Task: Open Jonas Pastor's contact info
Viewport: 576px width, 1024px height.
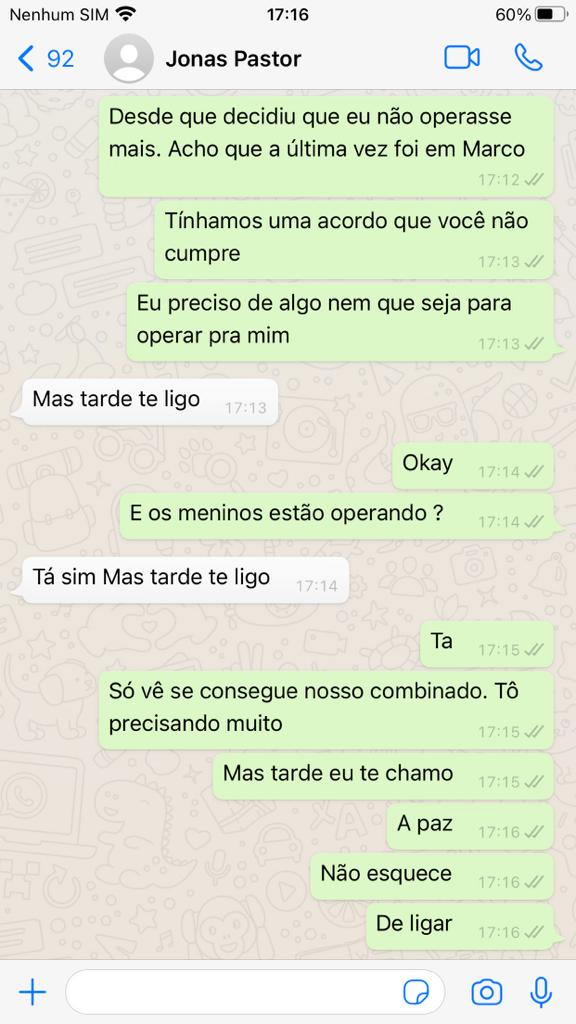Action: (x=233, y=59)
